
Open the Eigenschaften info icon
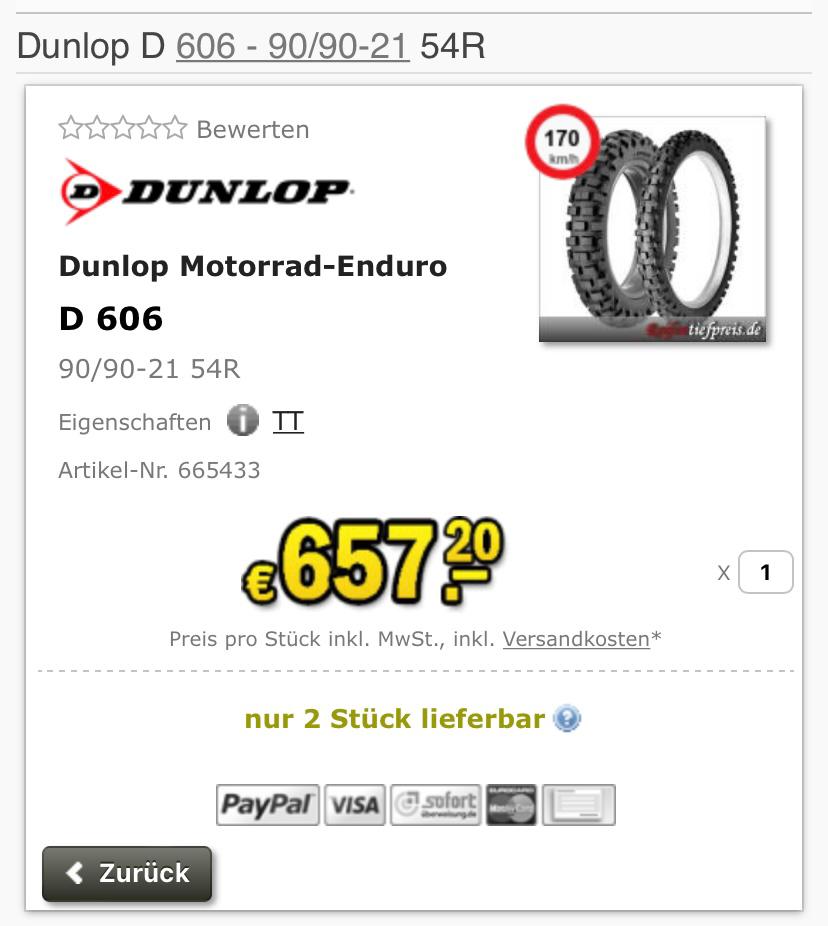[242, 421]
